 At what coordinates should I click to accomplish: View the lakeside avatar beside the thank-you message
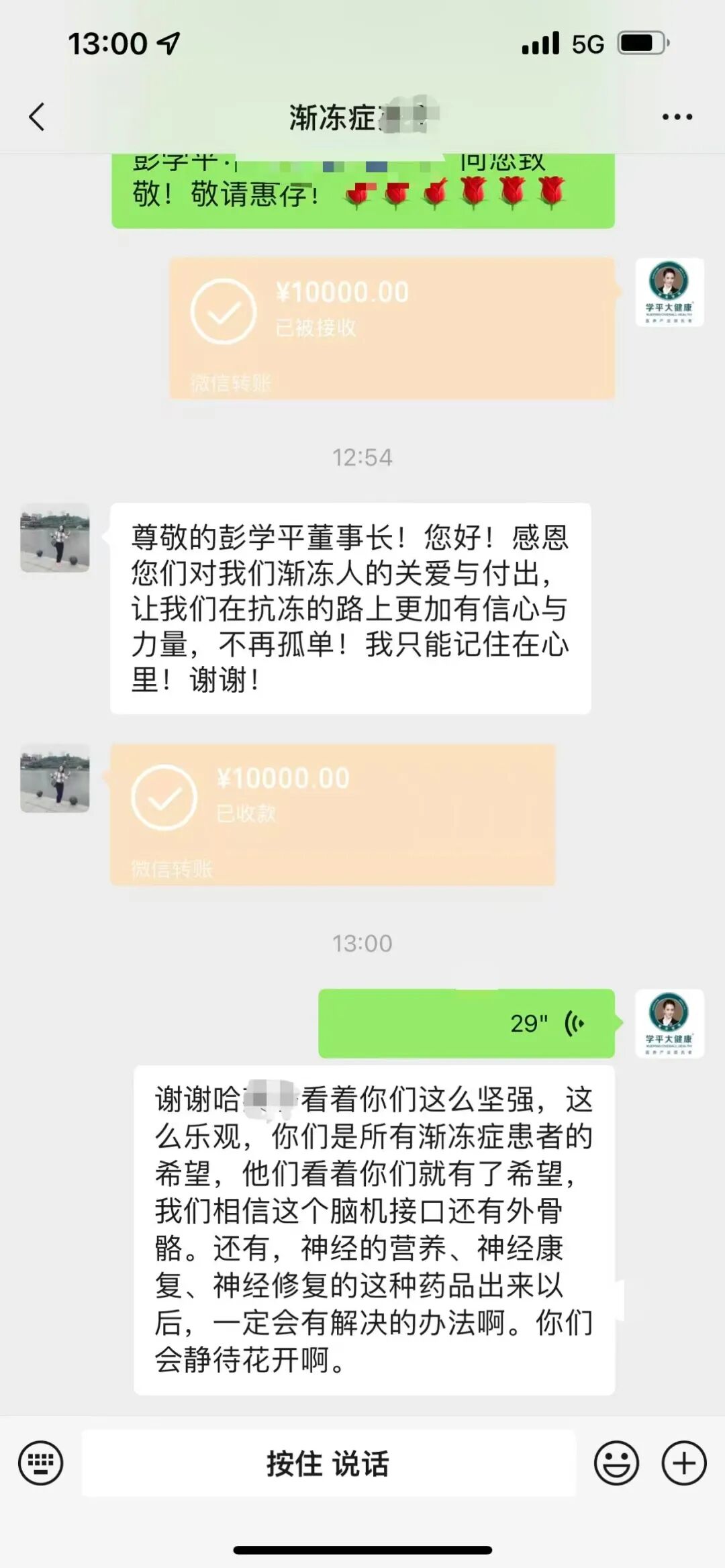(55, 537)
